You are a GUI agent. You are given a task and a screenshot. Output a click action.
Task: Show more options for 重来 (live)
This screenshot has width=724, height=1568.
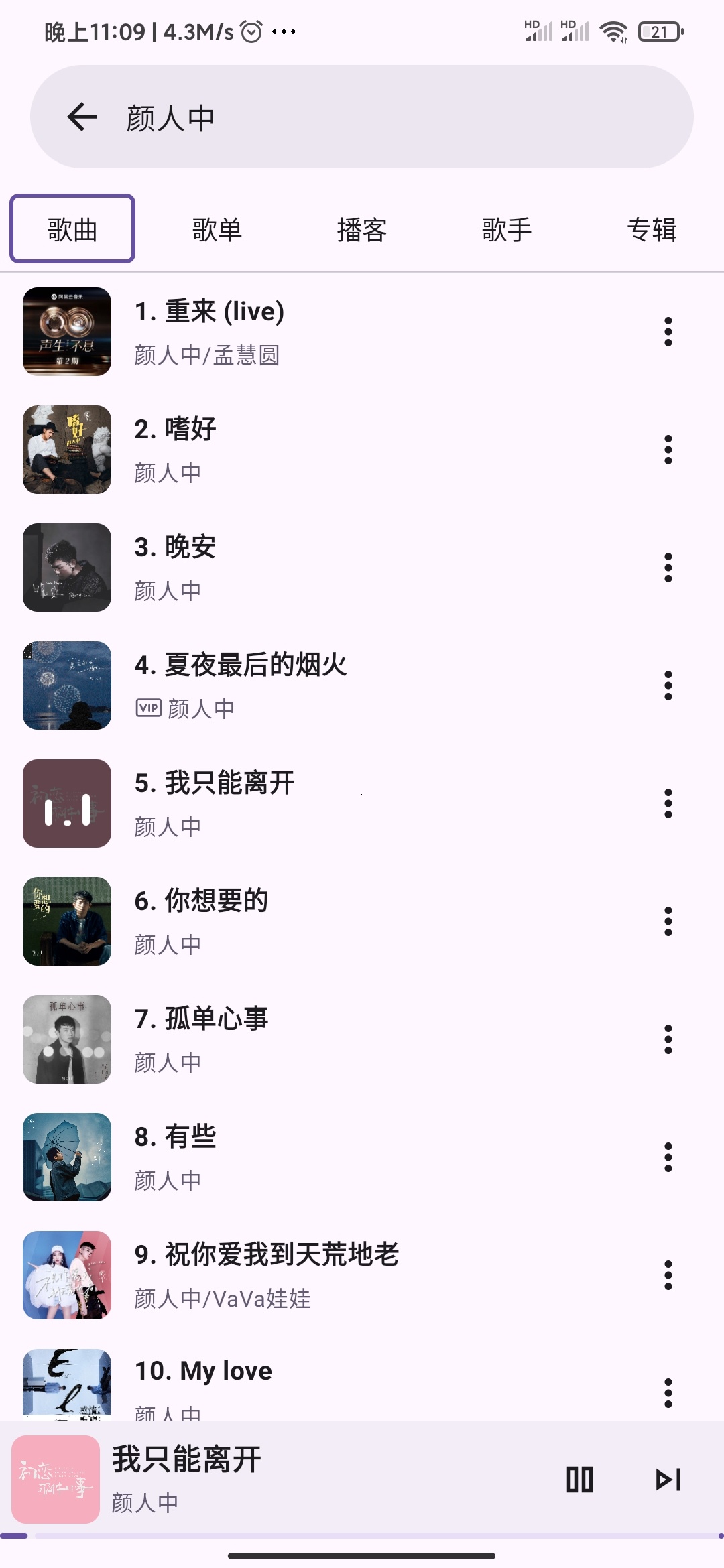(x=668, y=332)
